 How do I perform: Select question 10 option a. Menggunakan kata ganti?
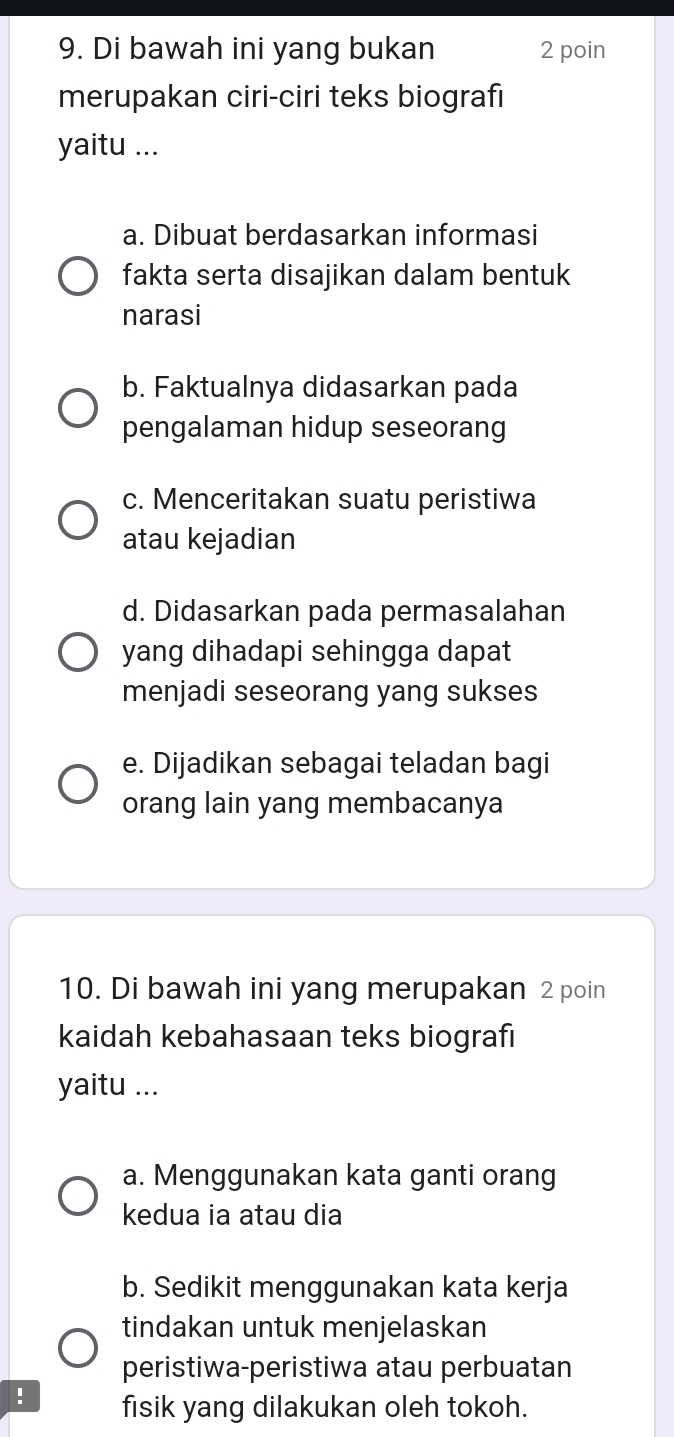pos(78,1195)
